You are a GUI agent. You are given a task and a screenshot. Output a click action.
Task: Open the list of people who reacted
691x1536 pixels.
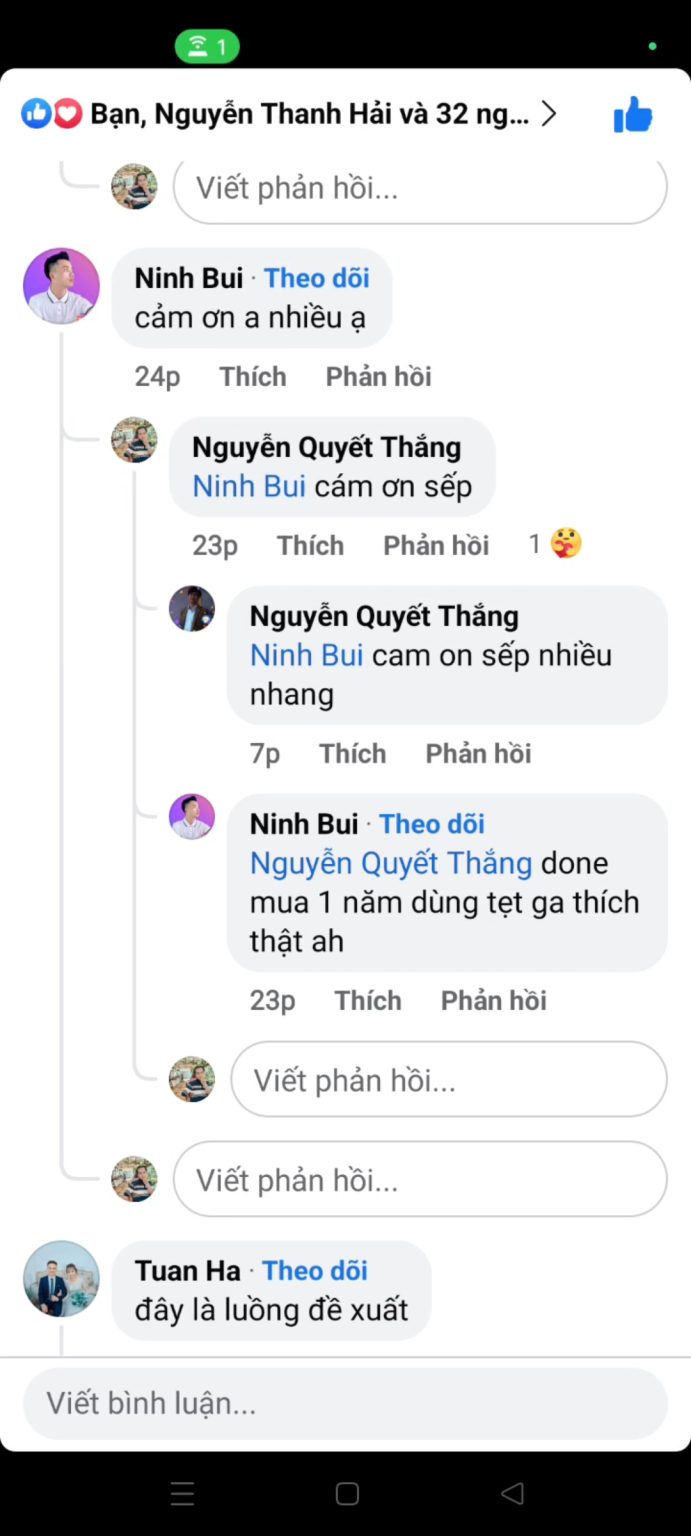(x=310, y=114)
